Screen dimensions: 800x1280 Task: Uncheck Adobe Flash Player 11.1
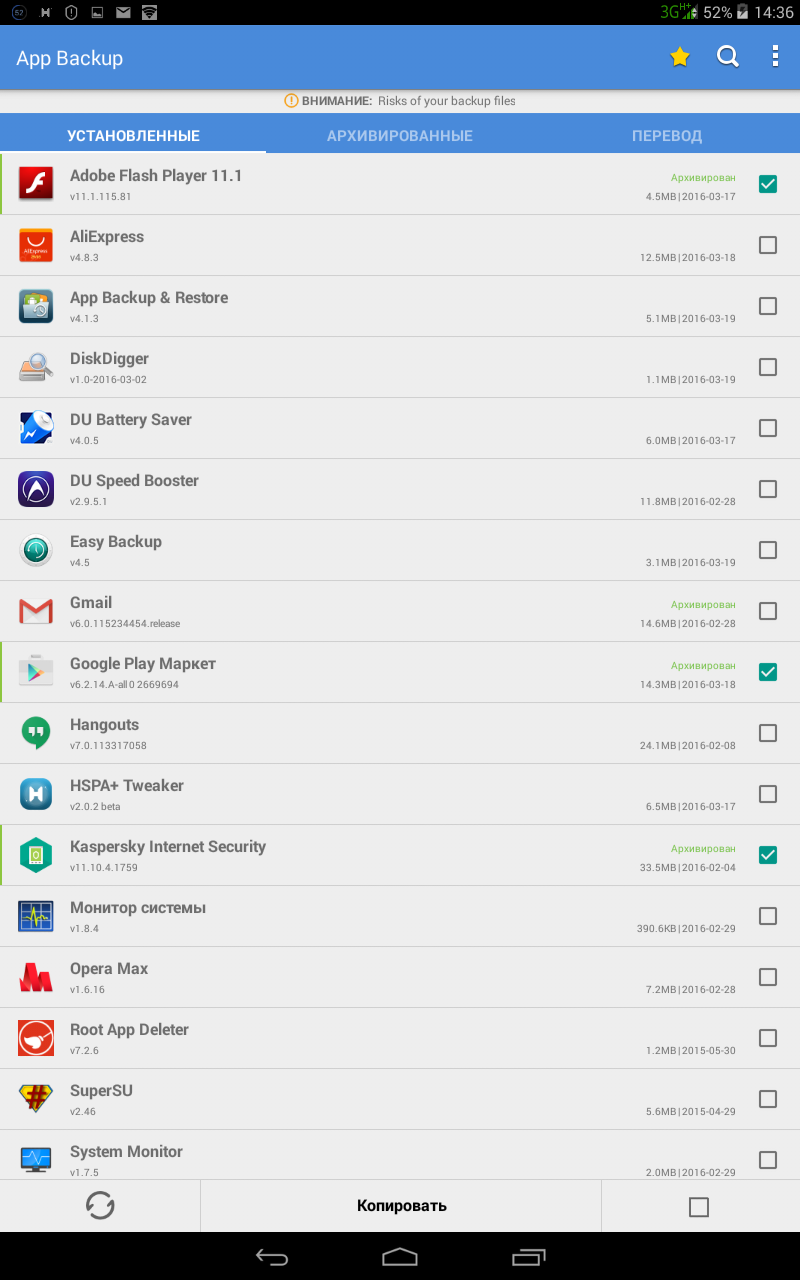coord(768,184)
